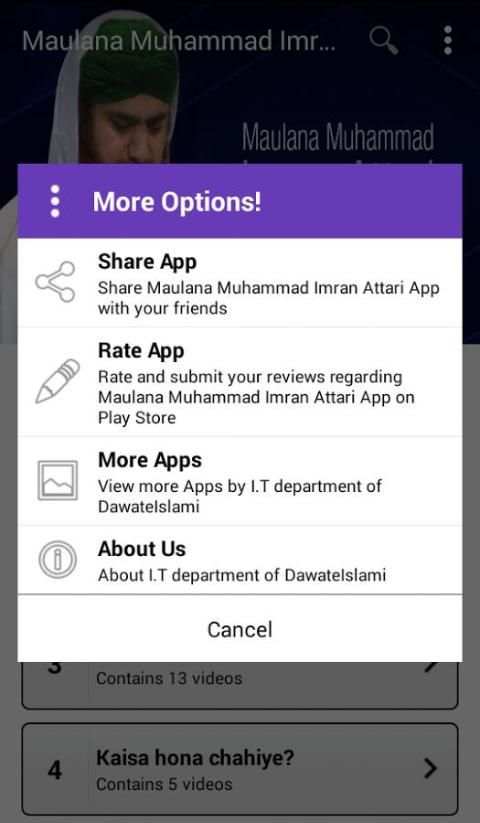
Task: Open the About Us entry
Action: click(x=240, y=560)
